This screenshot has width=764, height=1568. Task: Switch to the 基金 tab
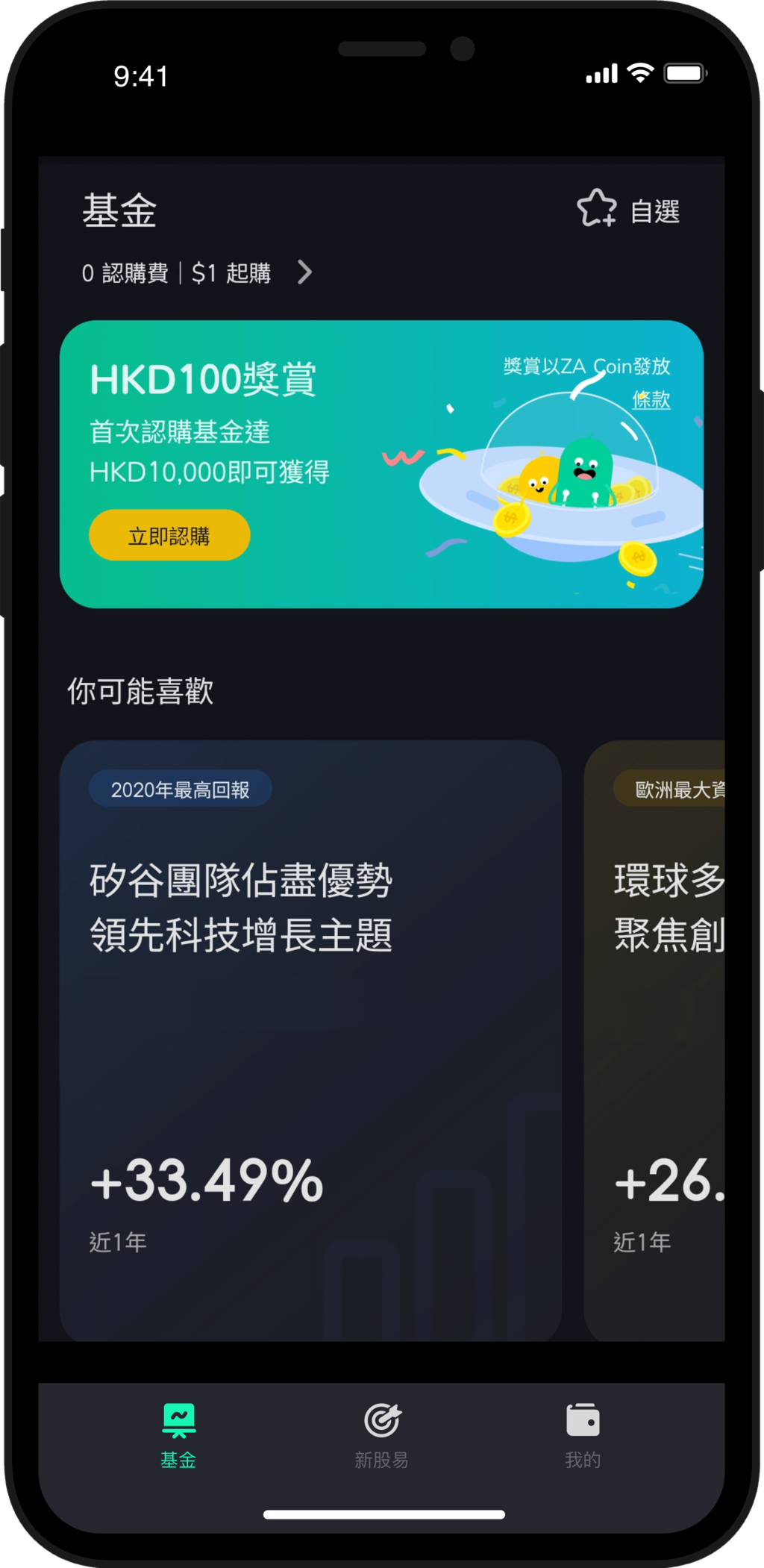(x=179, y=1436)
